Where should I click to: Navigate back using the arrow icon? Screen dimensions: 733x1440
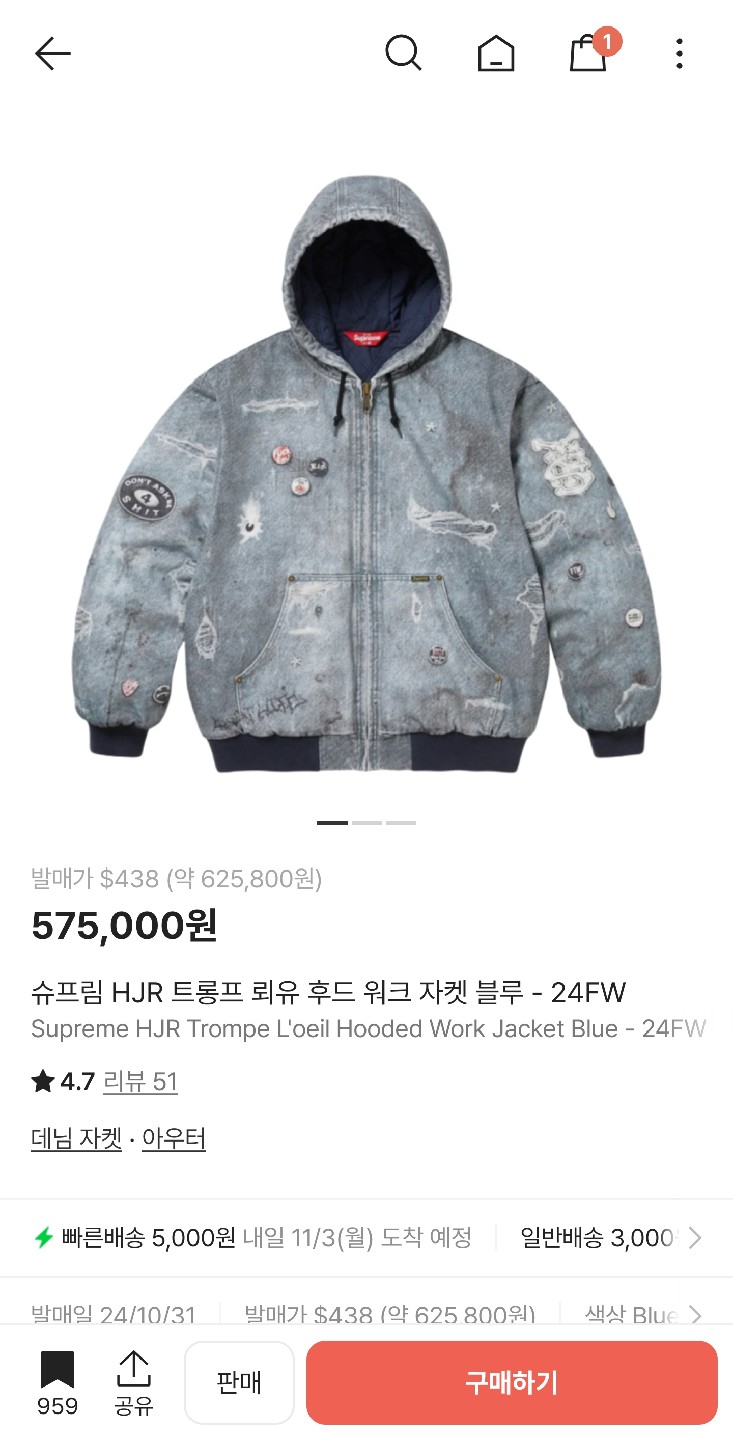click(52, 53)
